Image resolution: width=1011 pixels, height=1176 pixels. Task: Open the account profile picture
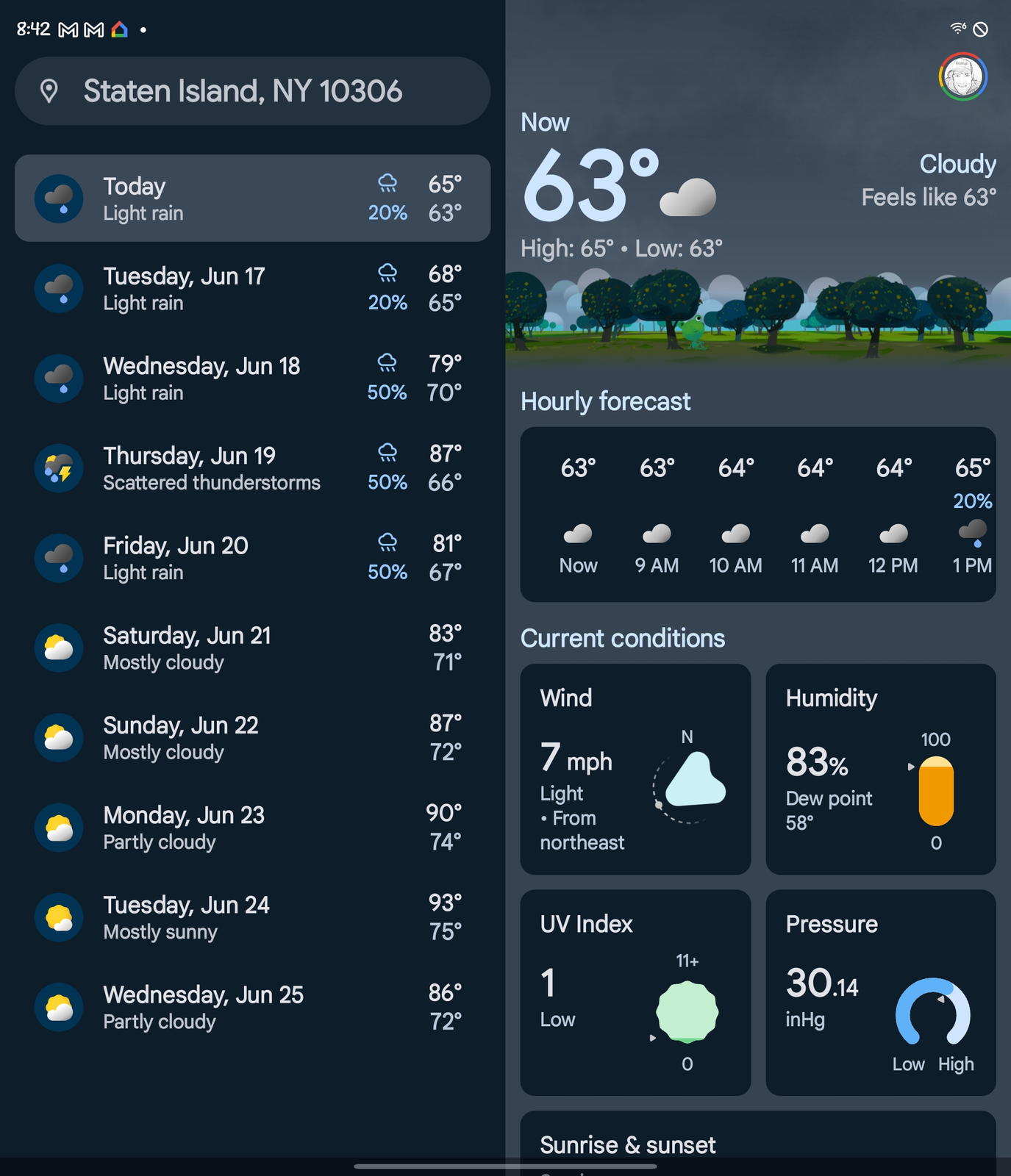962,76
